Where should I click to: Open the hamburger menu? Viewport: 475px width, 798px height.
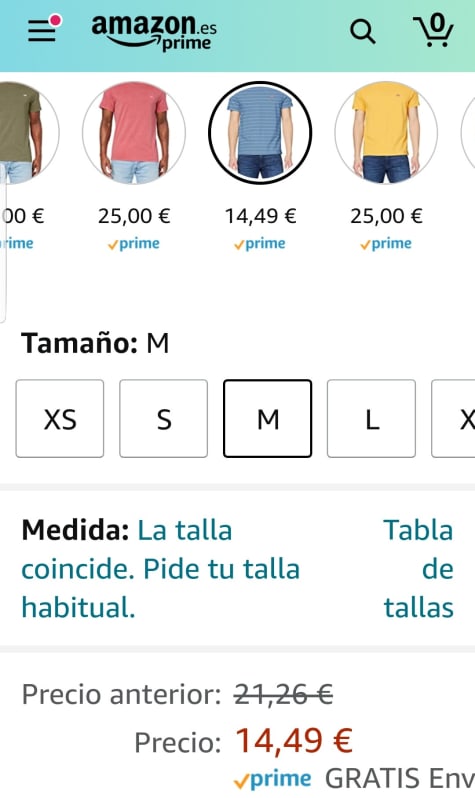(x=42, y=31)
